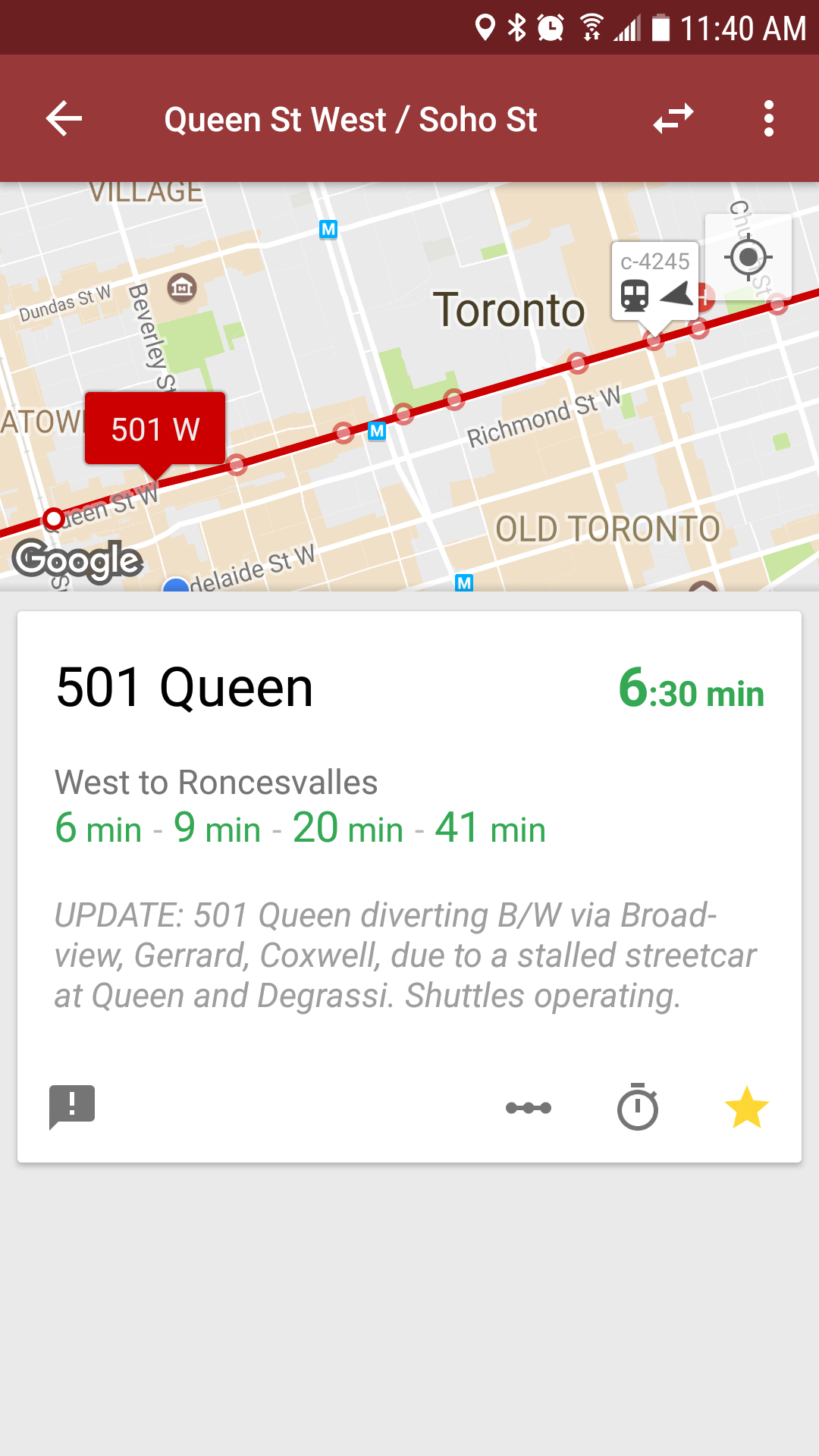
Task: Set an arrival timer with the stopwatch icon
Action: click(638, 1107)
